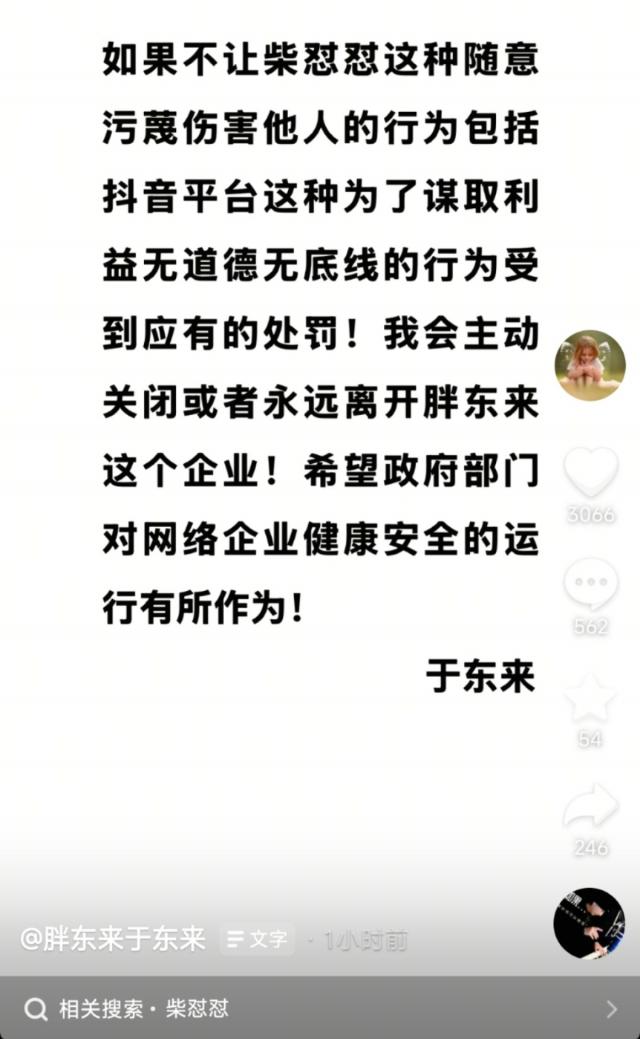Tap the 文字 tag chip
This screenshot has width=640, height=1039.
(x=257, y=939)
